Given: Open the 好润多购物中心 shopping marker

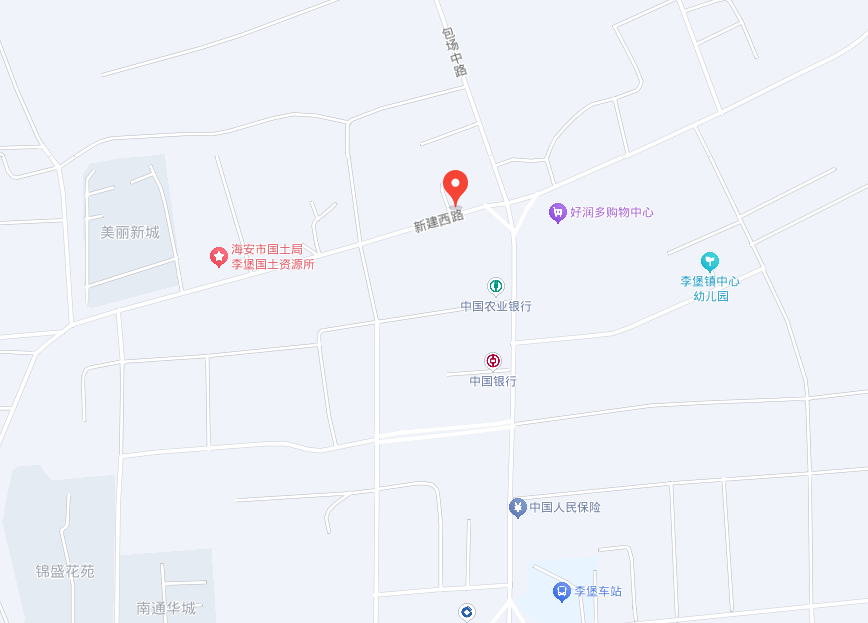Looking at the screenshot, I should coord(558,212).
